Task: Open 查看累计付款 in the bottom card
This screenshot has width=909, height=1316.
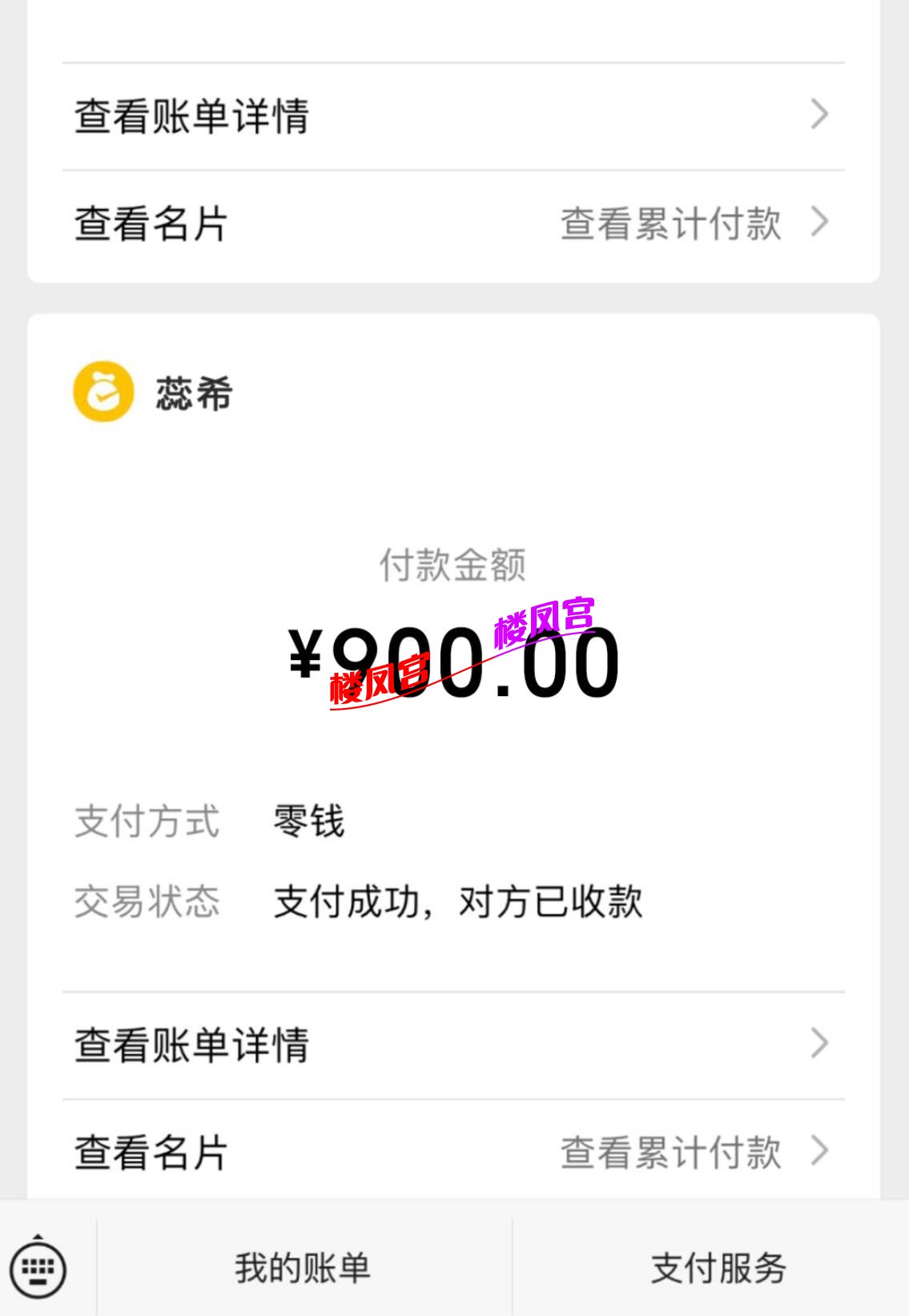Action: pyautogui.click(x=671, y=1151)
